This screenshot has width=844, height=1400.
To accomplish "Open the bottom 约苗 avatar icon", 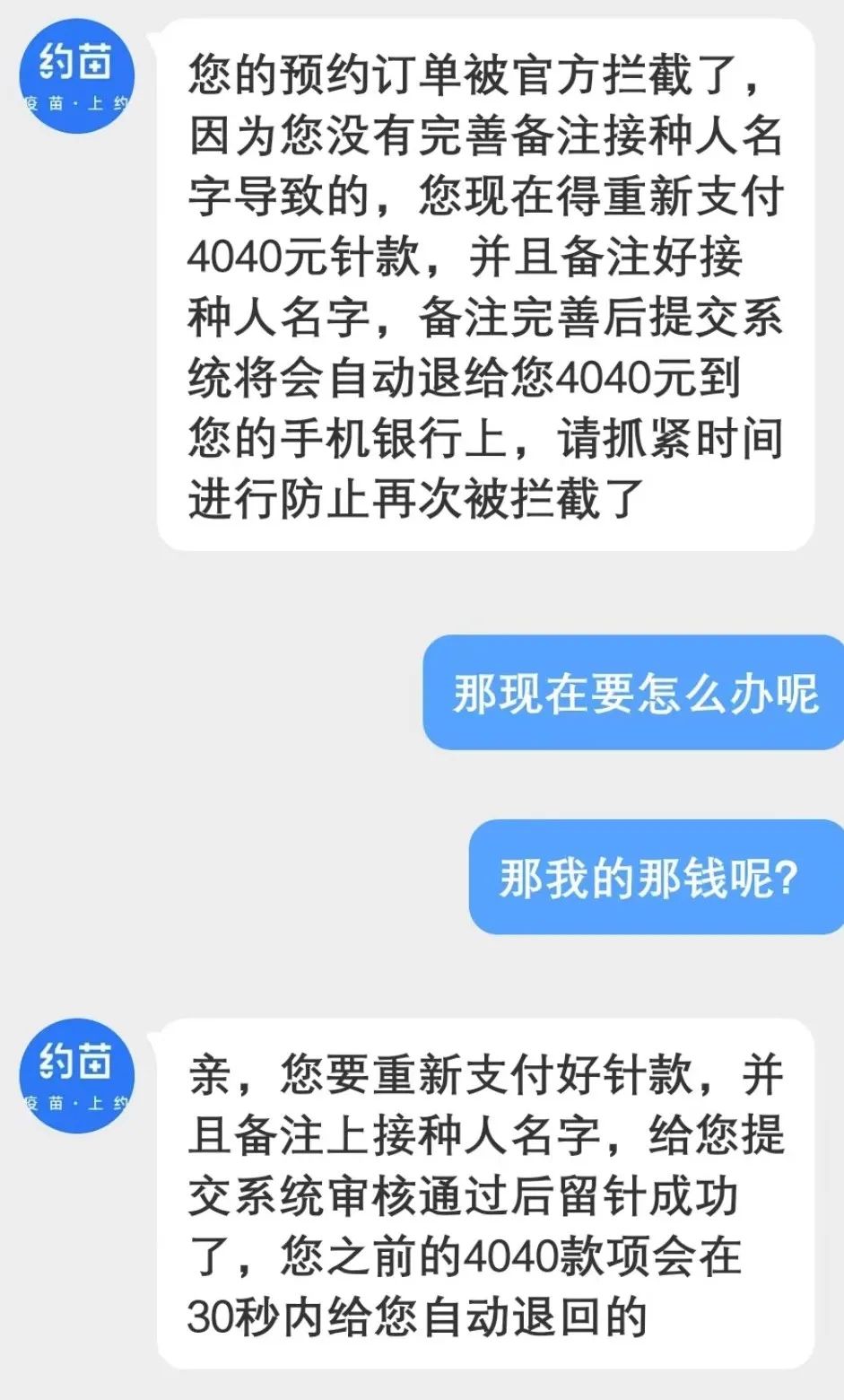I will (x=78, y=1077).
